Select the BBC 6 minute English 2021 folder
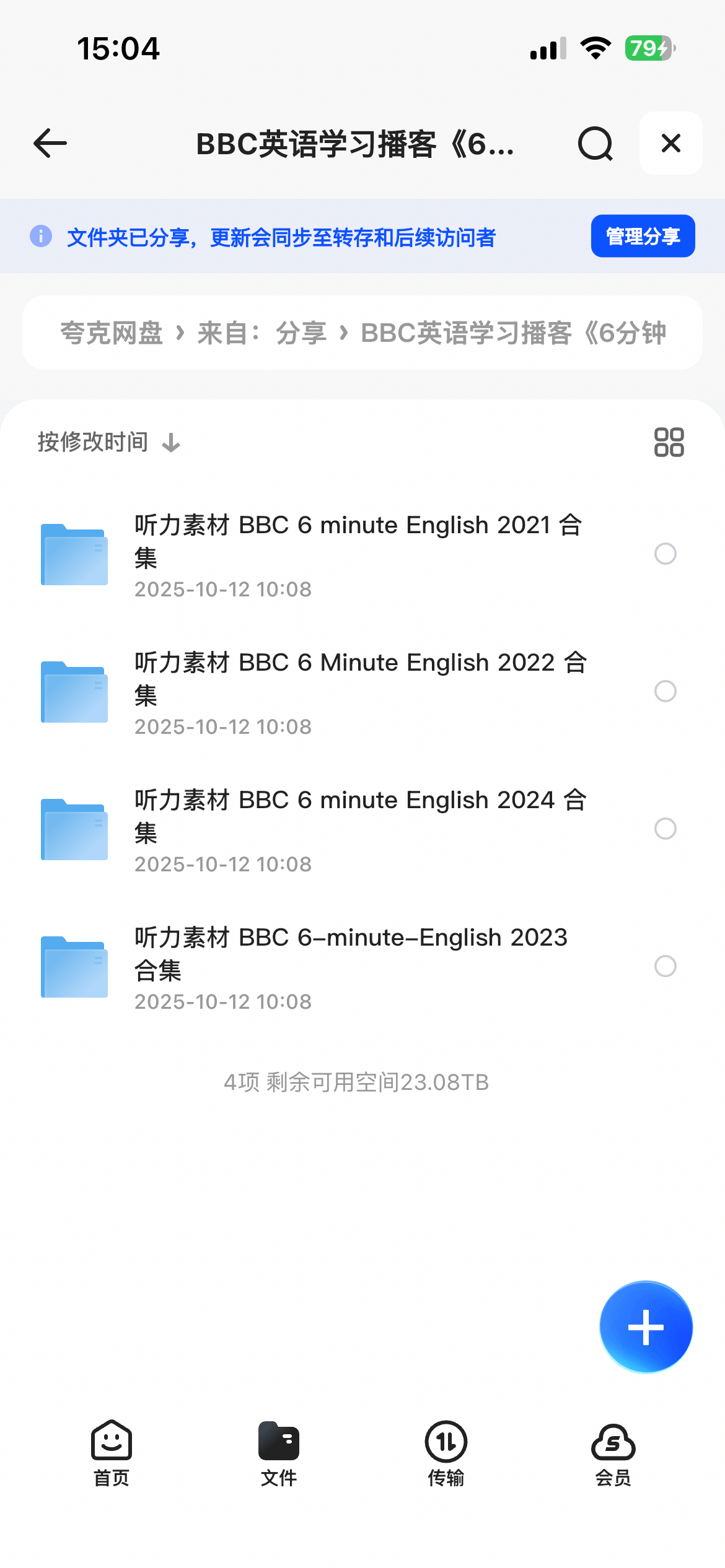 665,554
